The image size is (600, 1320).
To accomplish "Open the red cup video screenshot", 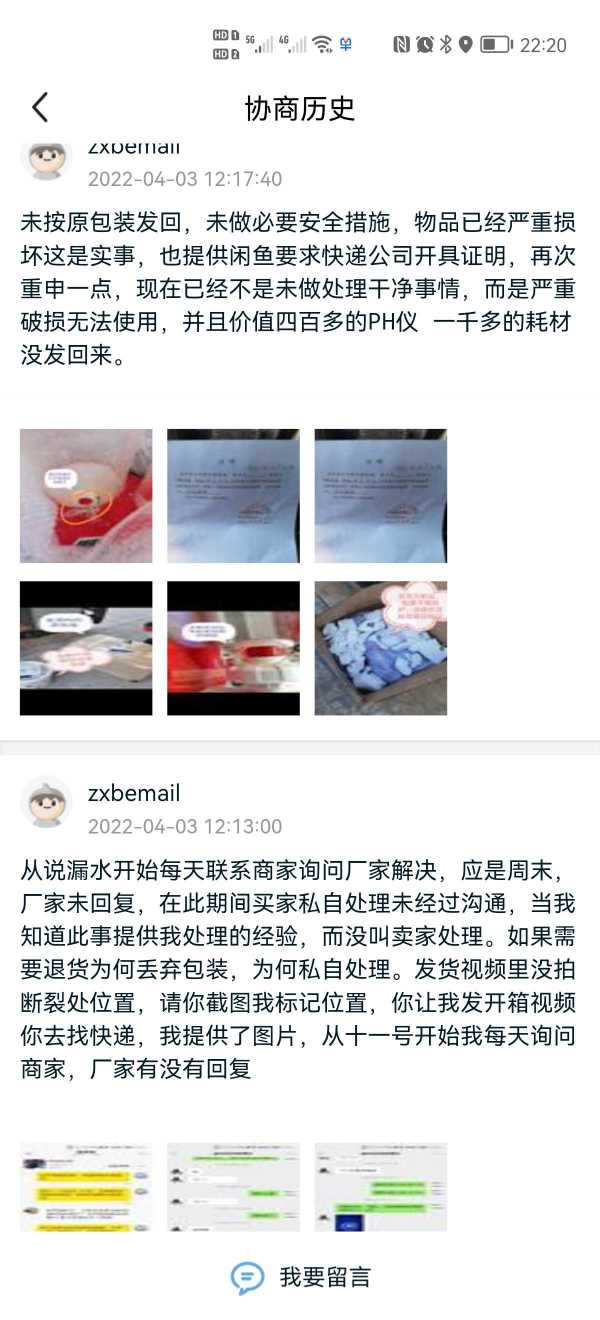I will click(233, 648).
